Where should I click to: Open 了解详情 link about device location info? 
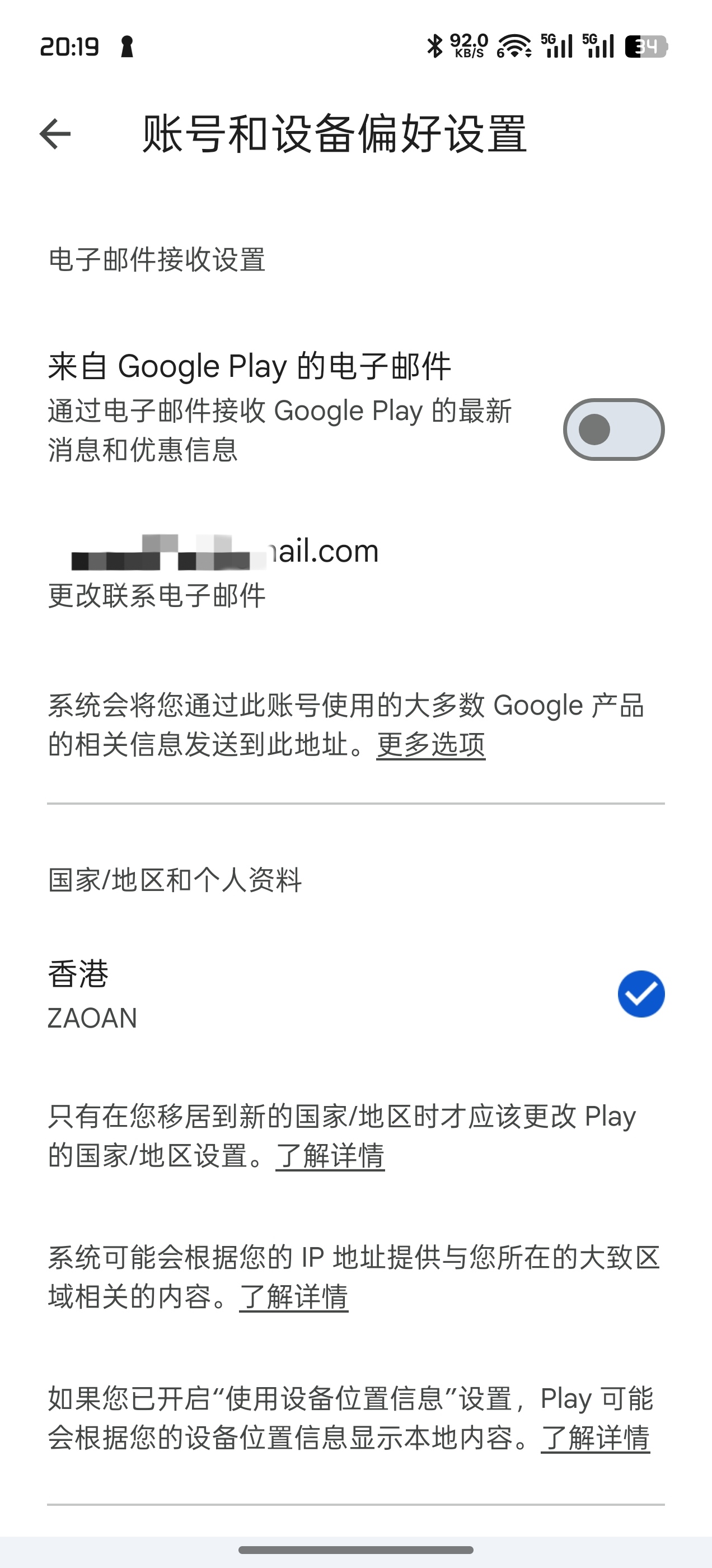pyautogui.click(x=595, y=1438)
